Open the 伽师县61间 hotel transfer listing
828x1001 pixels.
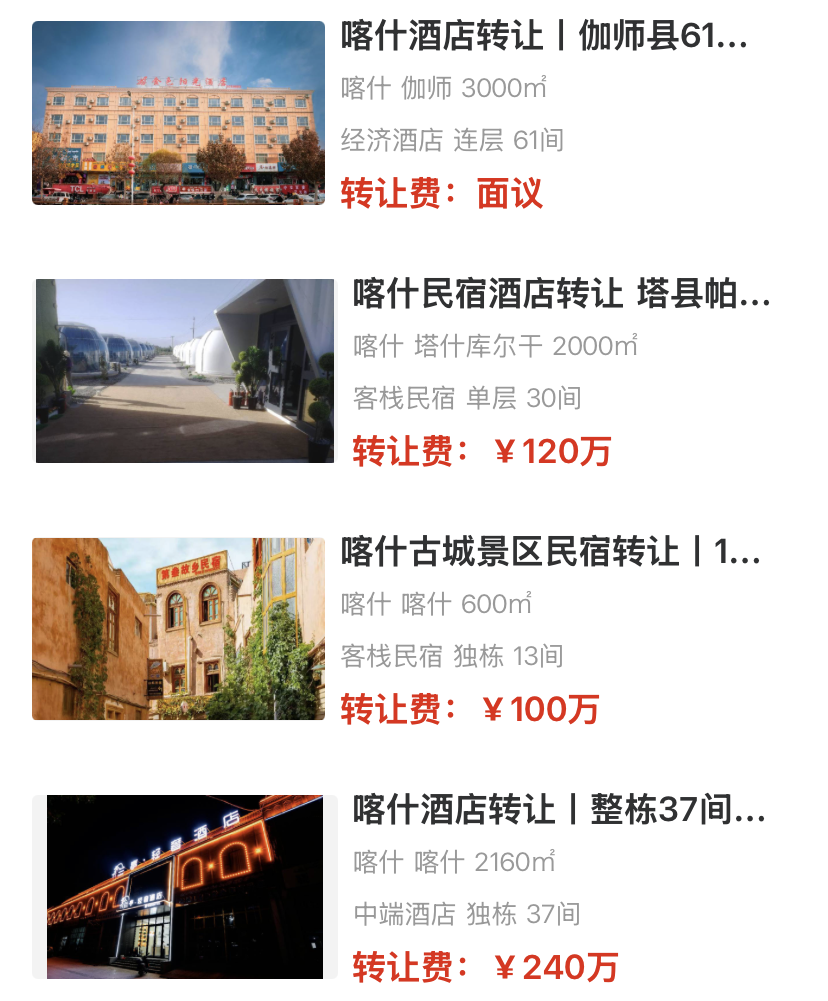(544, 37)
